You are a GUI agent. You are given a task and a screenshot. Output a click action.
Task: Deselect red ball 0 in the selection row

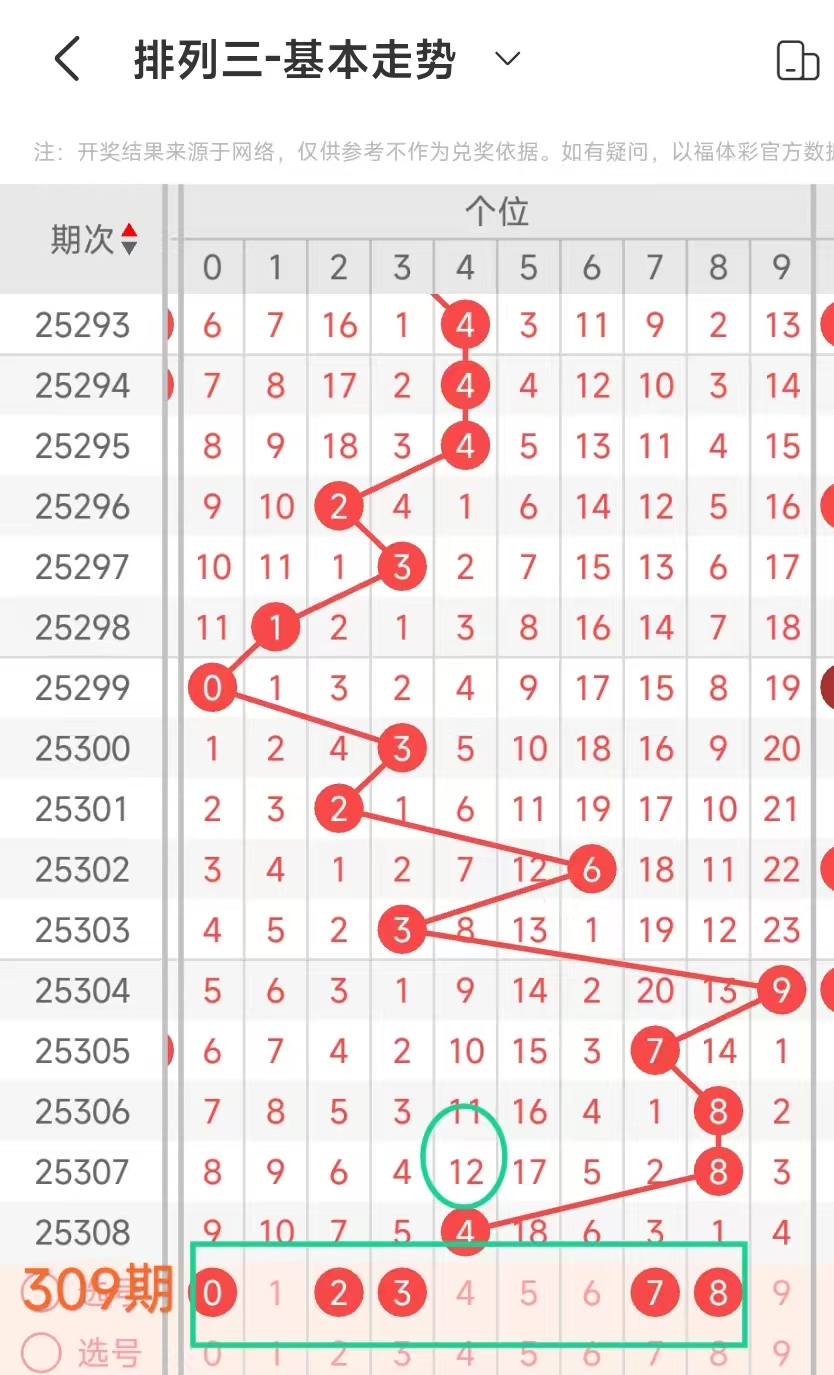(212, 1294)
